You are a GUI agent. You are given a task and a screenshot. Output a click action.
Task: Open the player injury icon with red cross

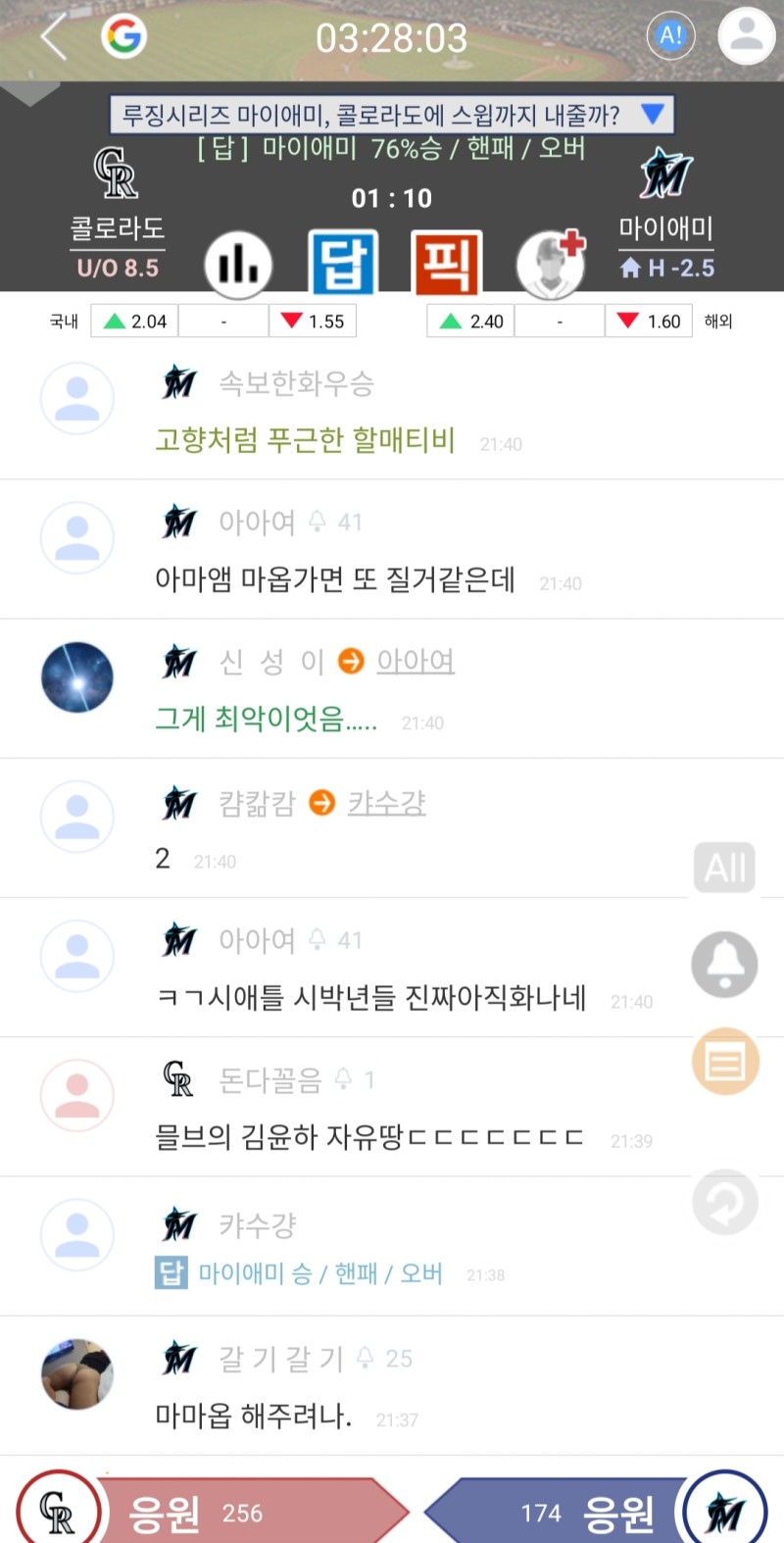551,264
